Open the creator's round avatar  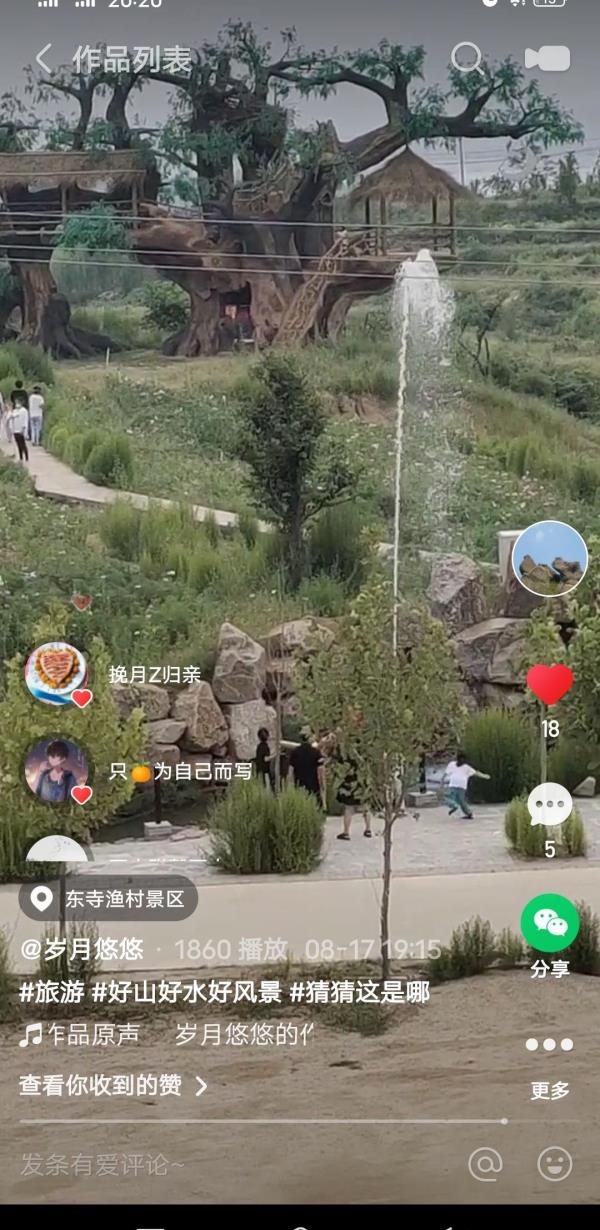pyautogui.click(x=549, y=558)
